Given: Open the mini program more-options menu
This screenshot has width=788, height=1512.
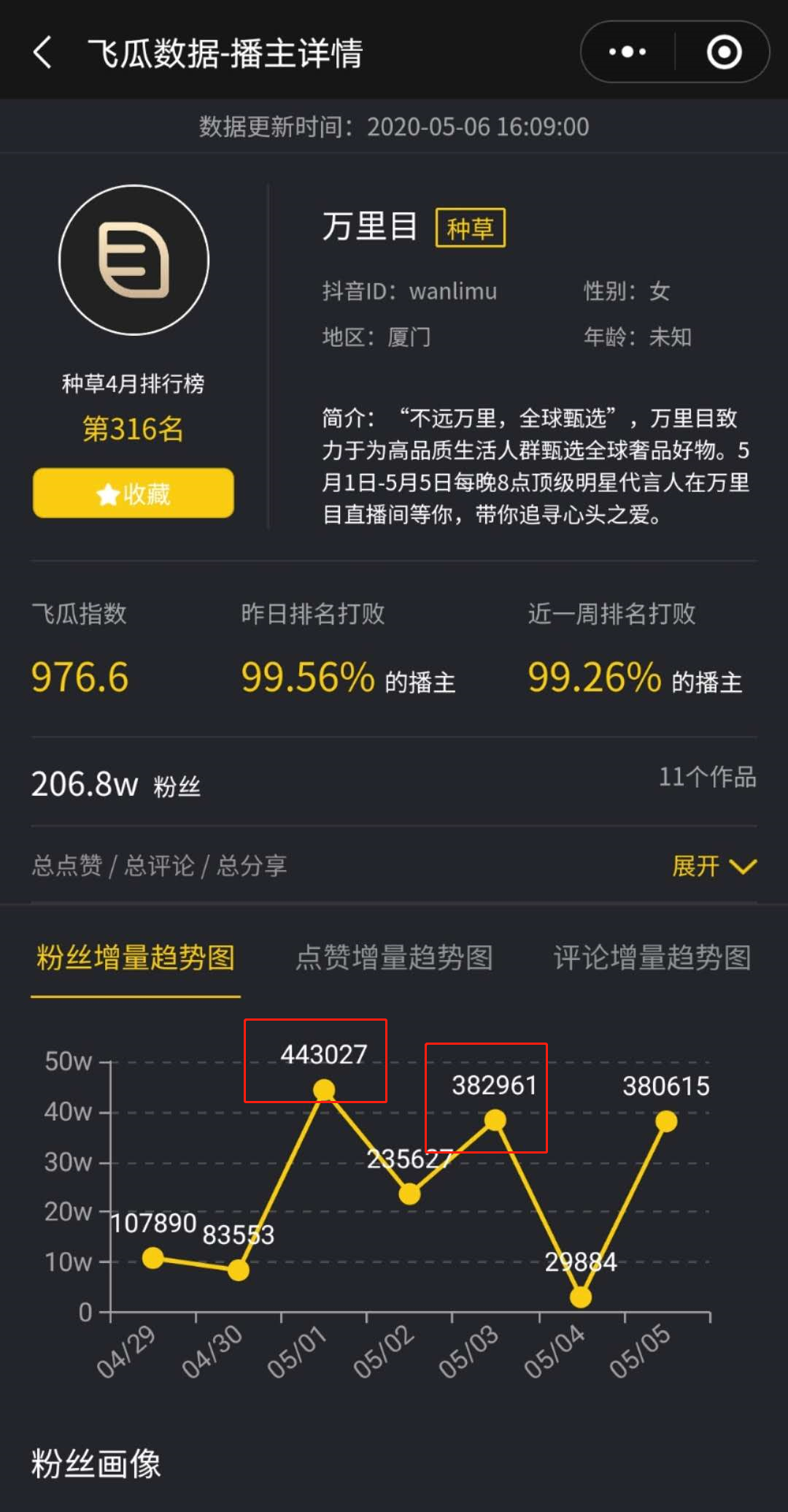Looking at the screenshot, I should [x=627, y=52].
